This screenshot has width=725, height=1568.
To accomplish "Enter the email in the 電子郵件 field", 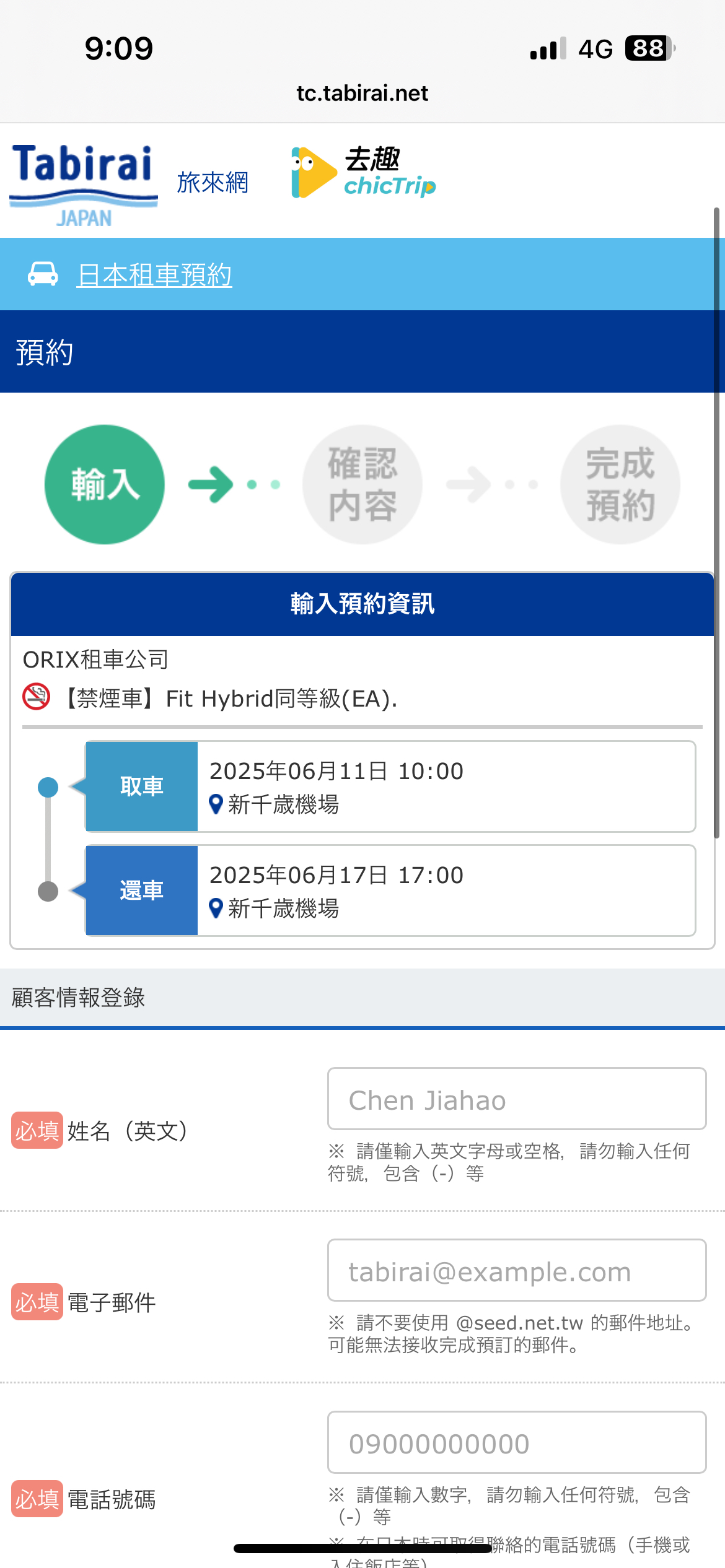I will point(516,1271).
